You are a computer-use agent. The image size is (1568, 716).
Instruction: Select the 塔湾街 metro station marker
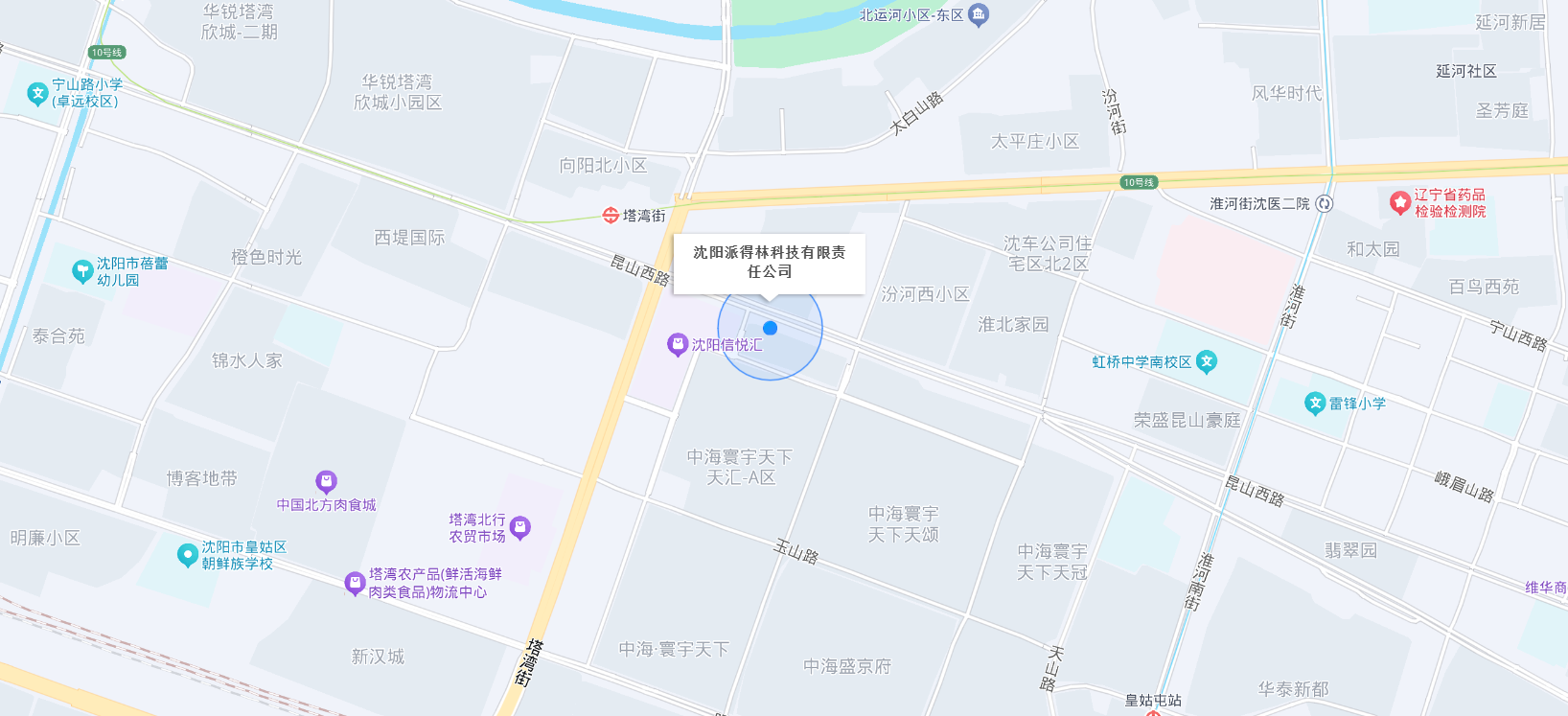[x=611, y=216]
